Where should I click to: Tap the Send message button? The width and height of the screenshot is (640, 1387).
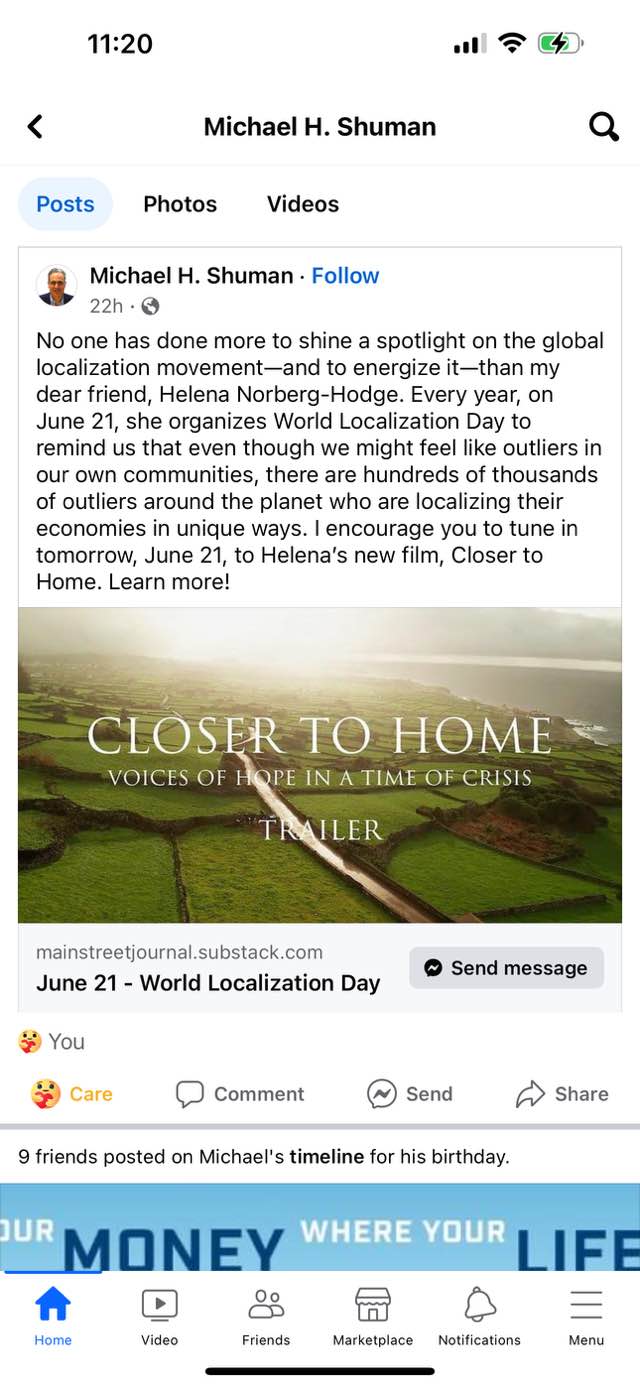pyautogui.click(x=506, y=968)
